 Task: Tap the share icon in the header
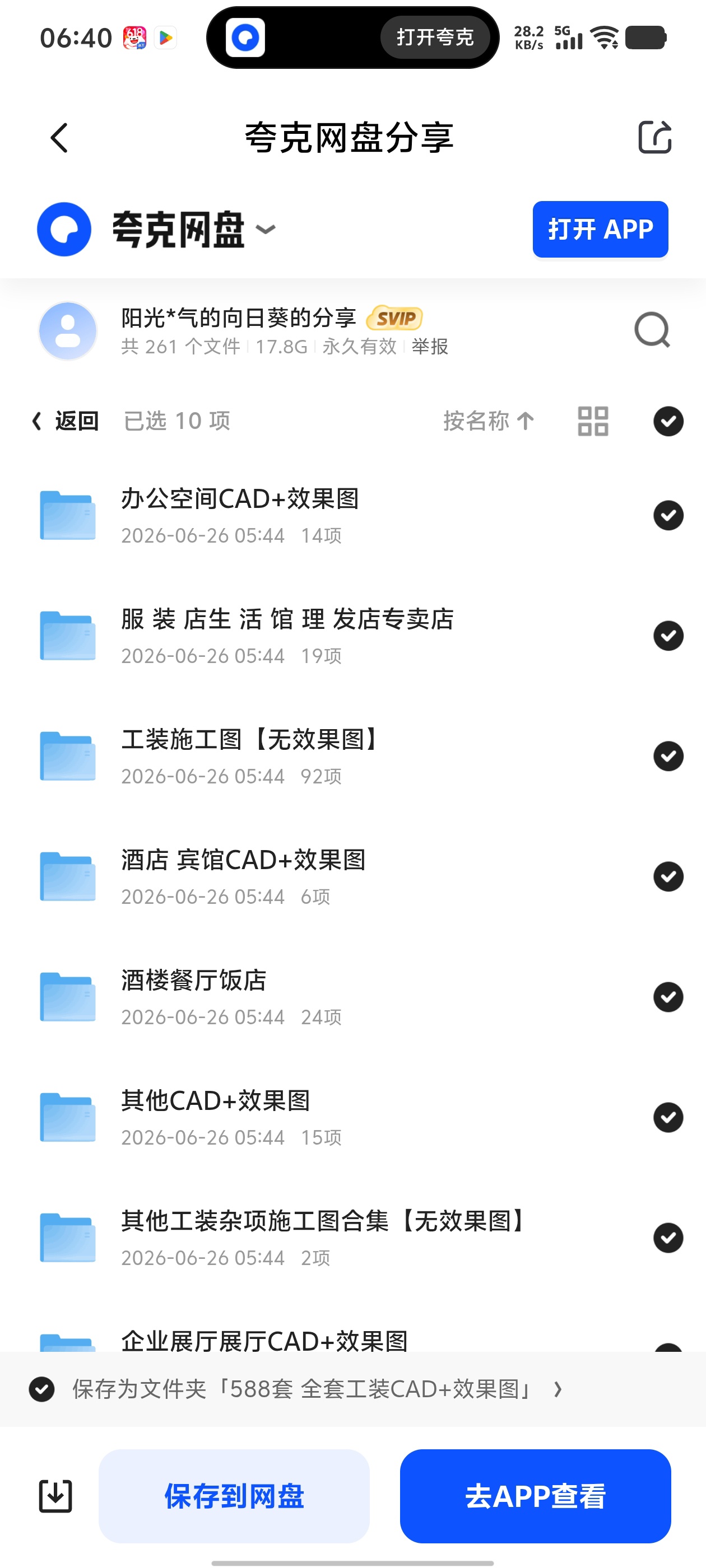click(654, 137)
